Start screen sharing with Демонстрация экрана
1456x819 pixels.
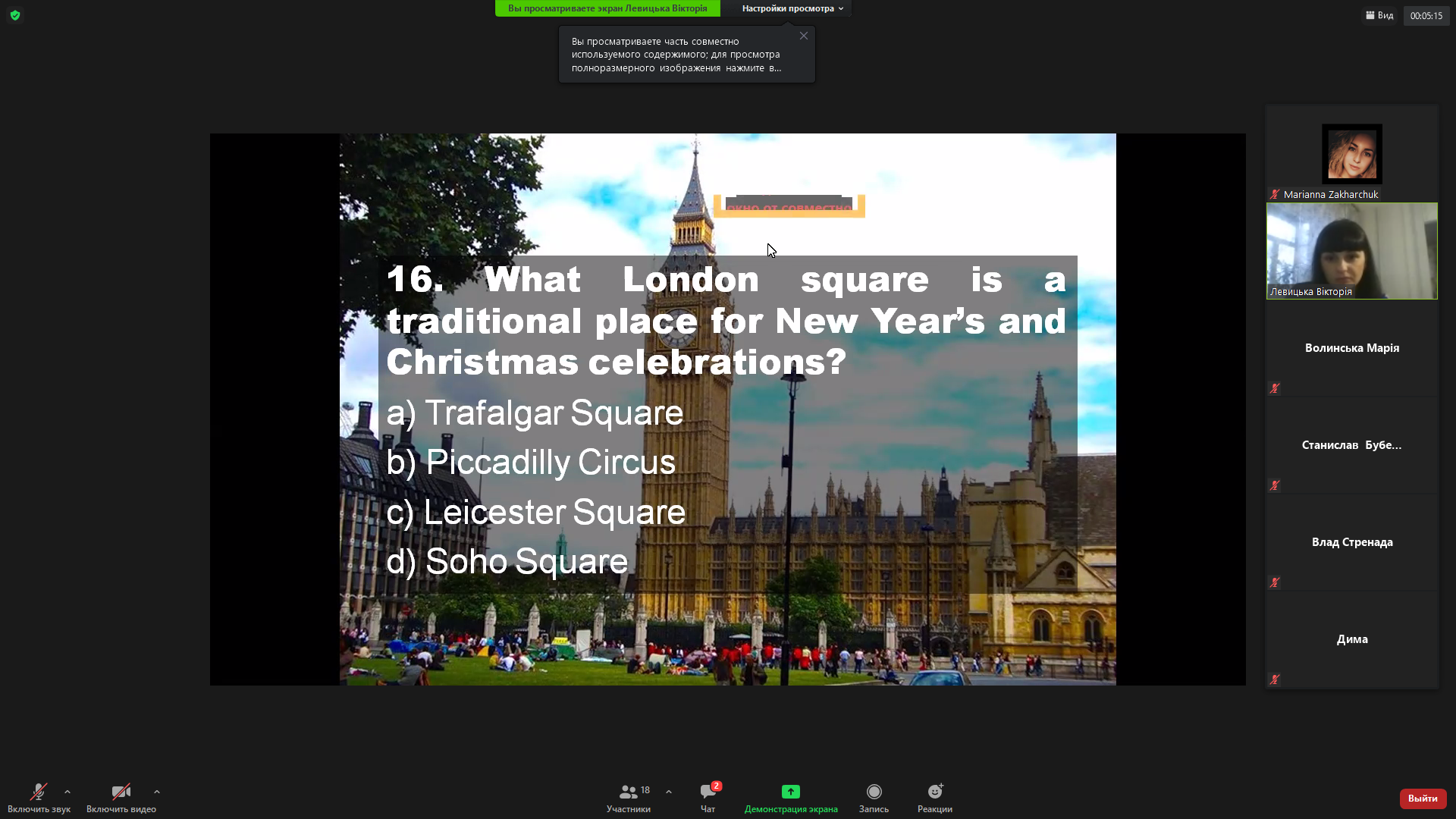point(791,797)
